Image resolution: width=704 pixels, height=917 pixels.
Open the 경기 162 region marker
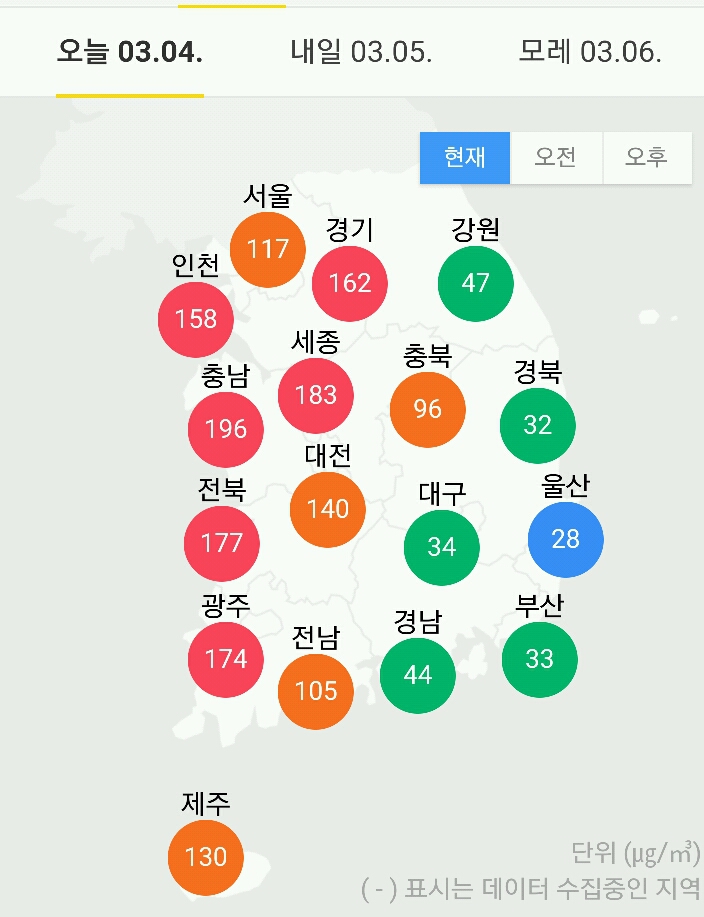pos(350,283)
